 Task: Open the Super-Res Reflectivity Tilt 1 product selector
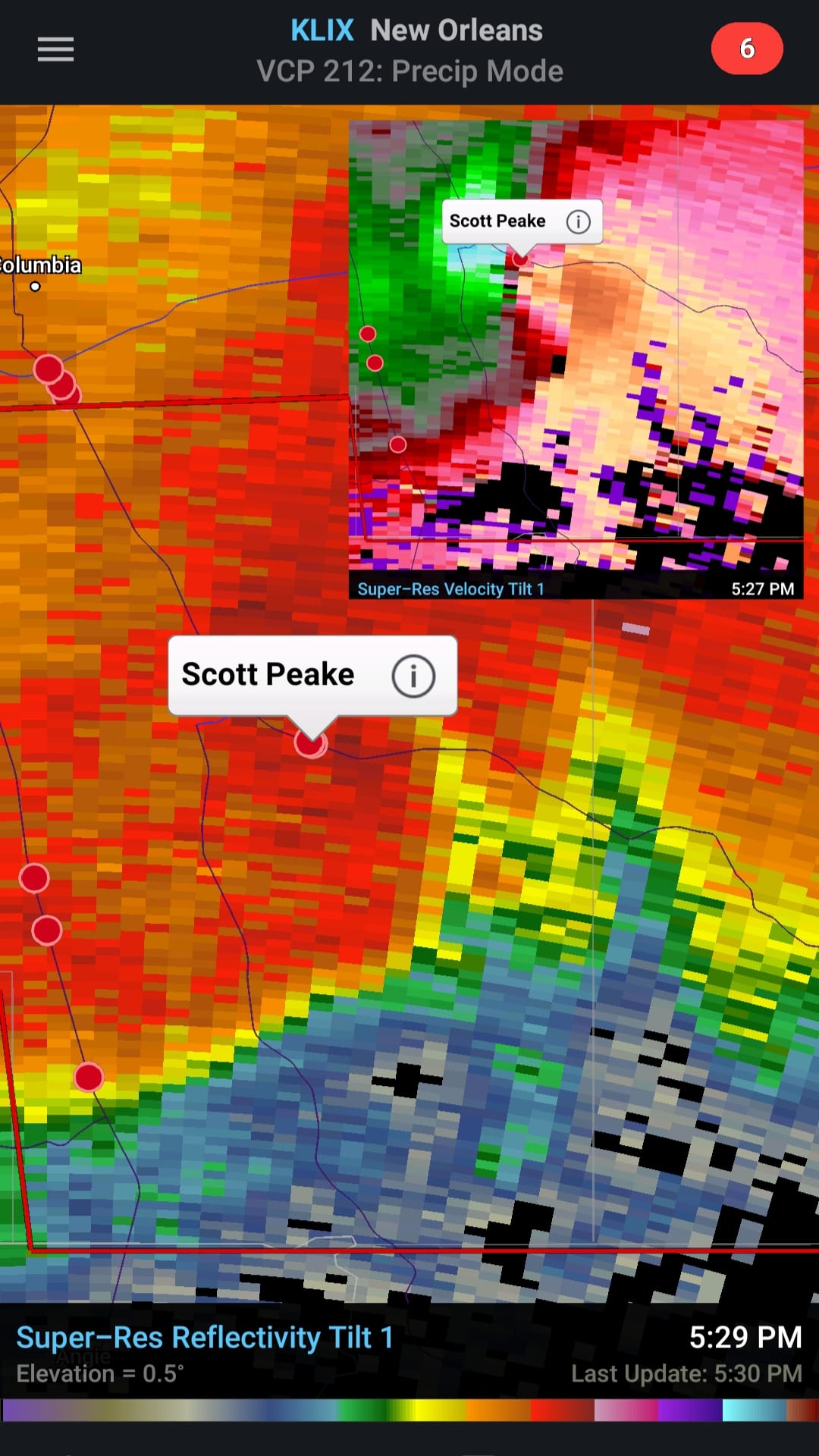205,1338
